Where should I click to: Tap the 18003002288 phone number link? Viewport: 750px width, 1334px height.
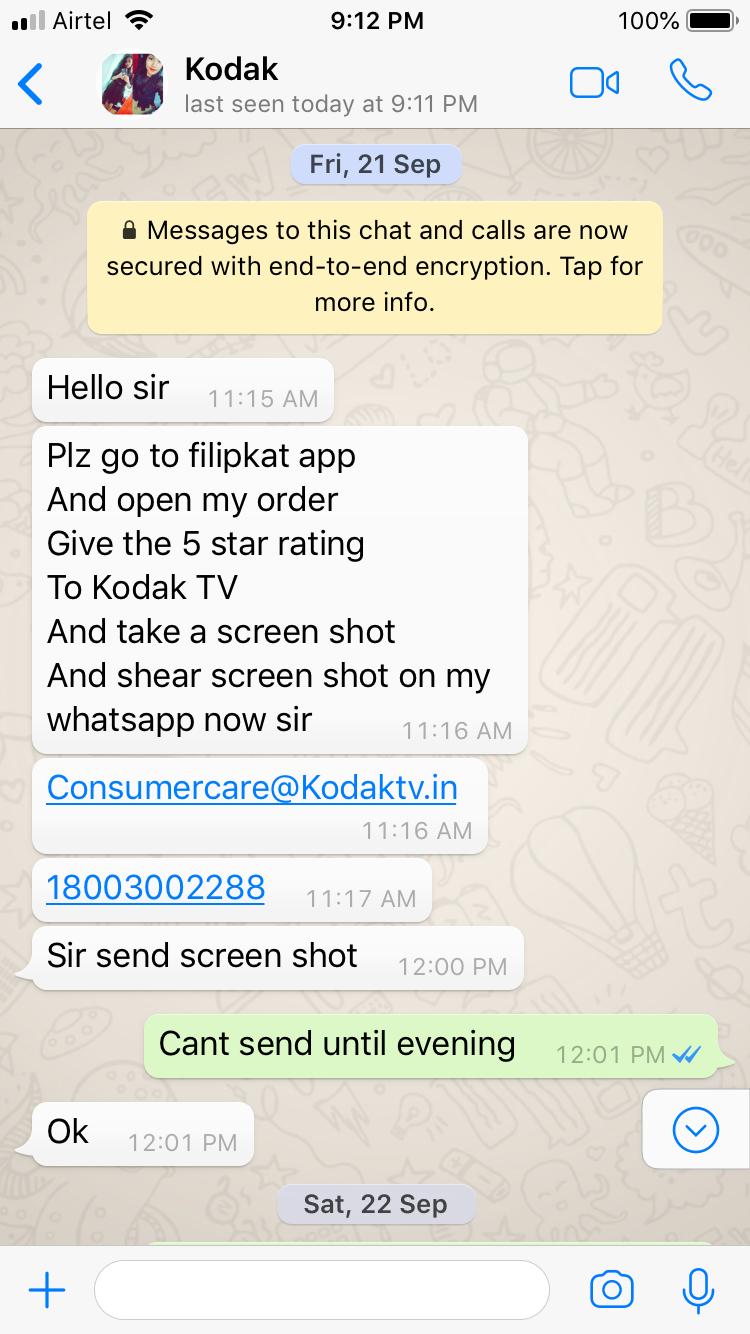156,887
